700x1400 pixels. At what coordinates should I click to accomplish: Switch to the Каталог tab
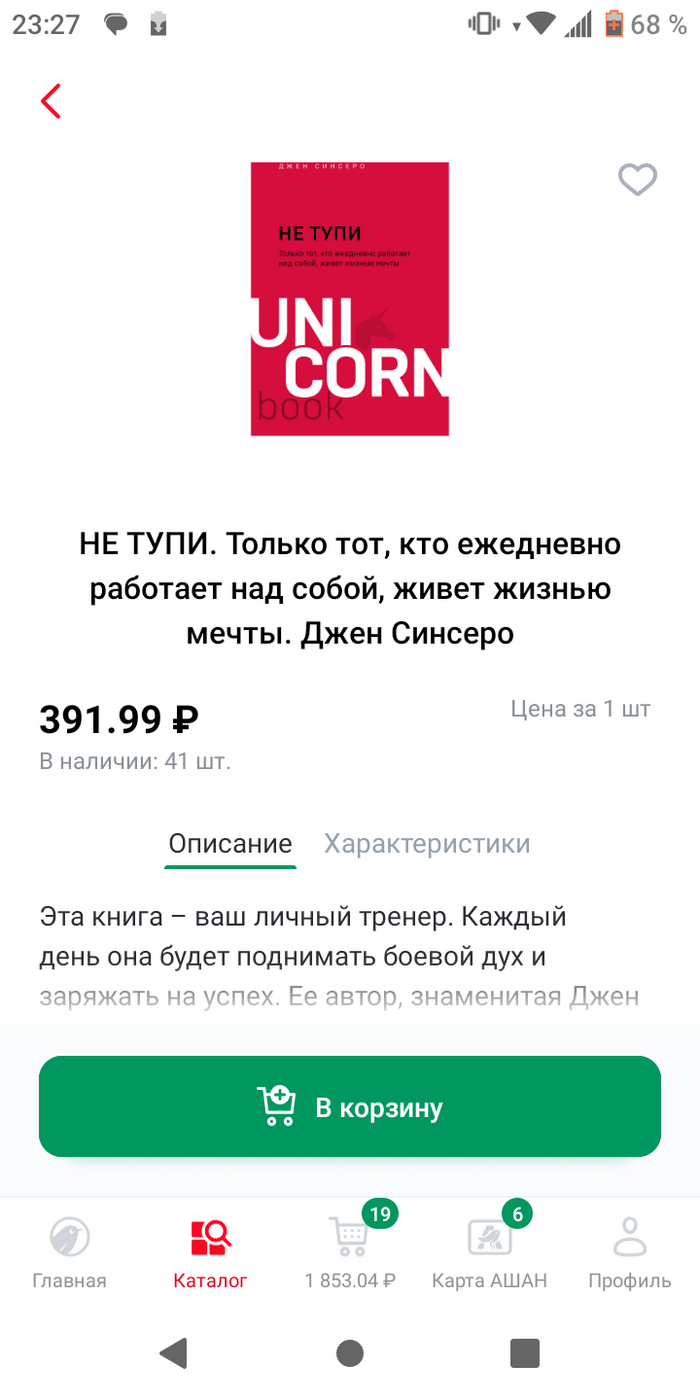click(x=210, y=1250)
